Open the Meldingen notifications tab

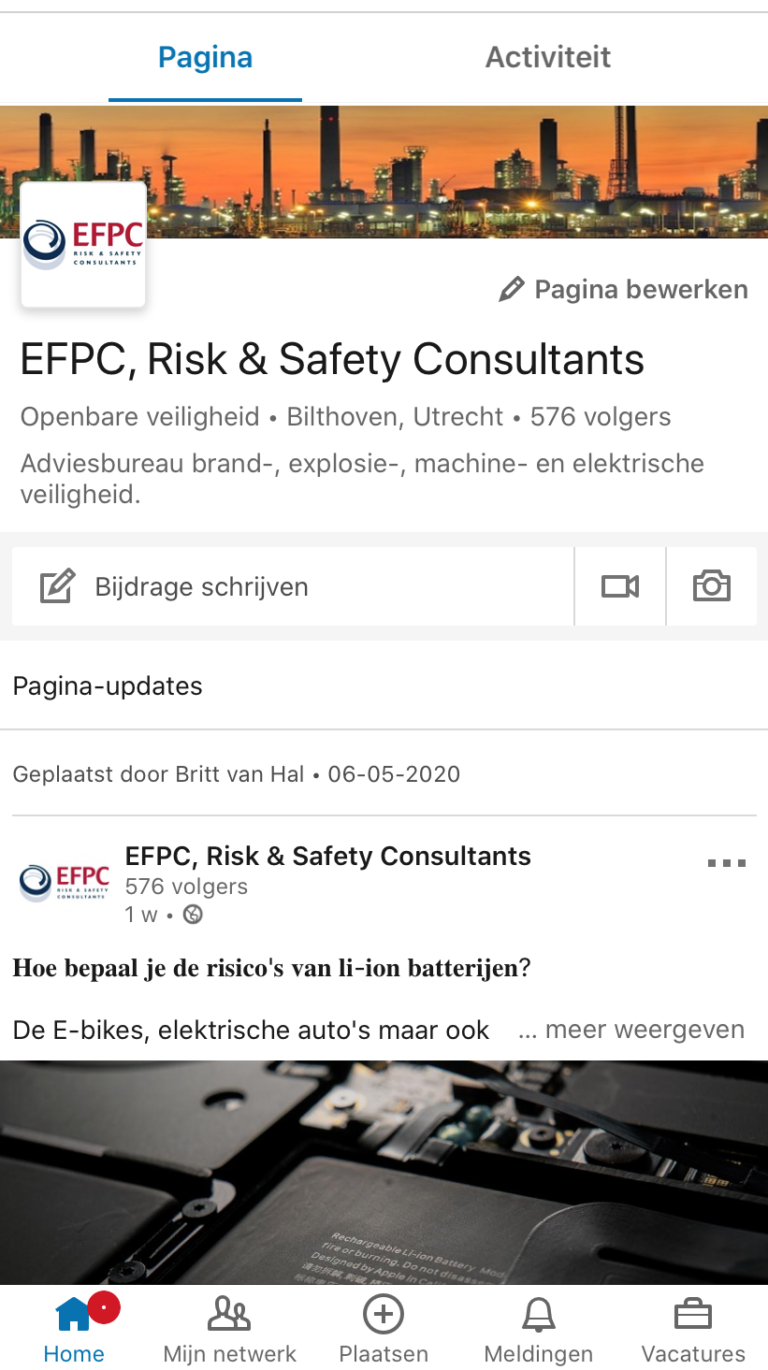pyautogui.click(x=538, y=1328)
